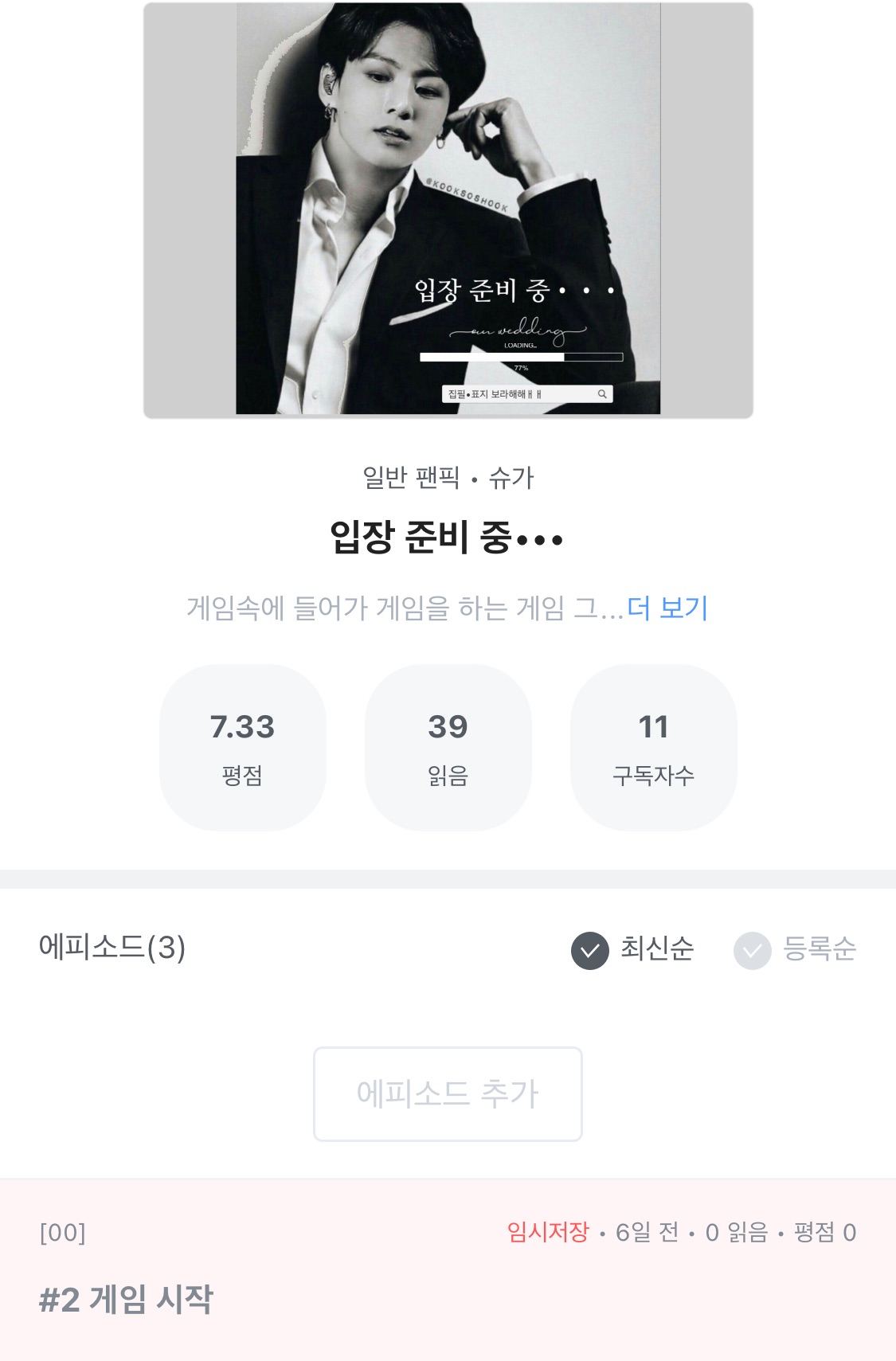Open episode #2 게임 시작

pyautogui.click(x=127, y=1299)
